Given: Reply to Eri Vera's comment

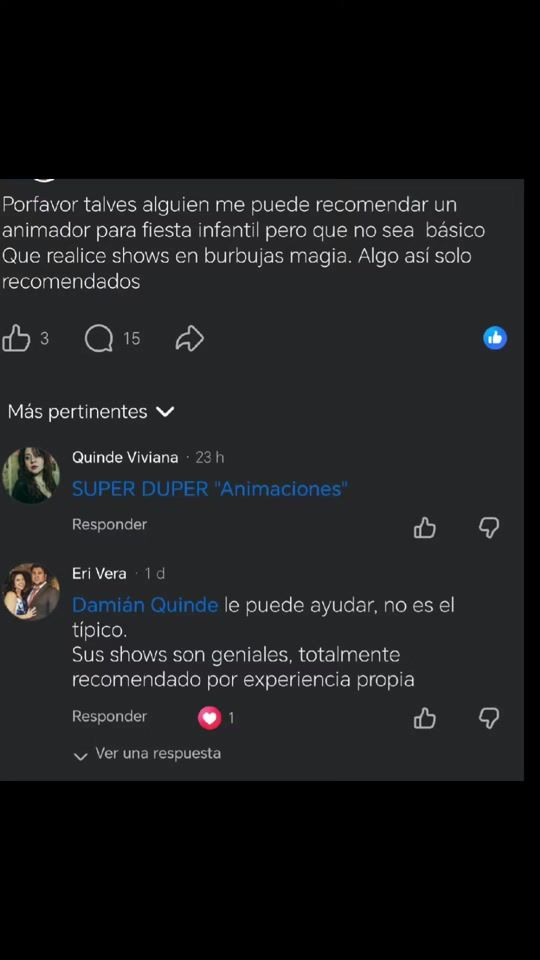Looking at the screenshot, I should tap(110, 716).
